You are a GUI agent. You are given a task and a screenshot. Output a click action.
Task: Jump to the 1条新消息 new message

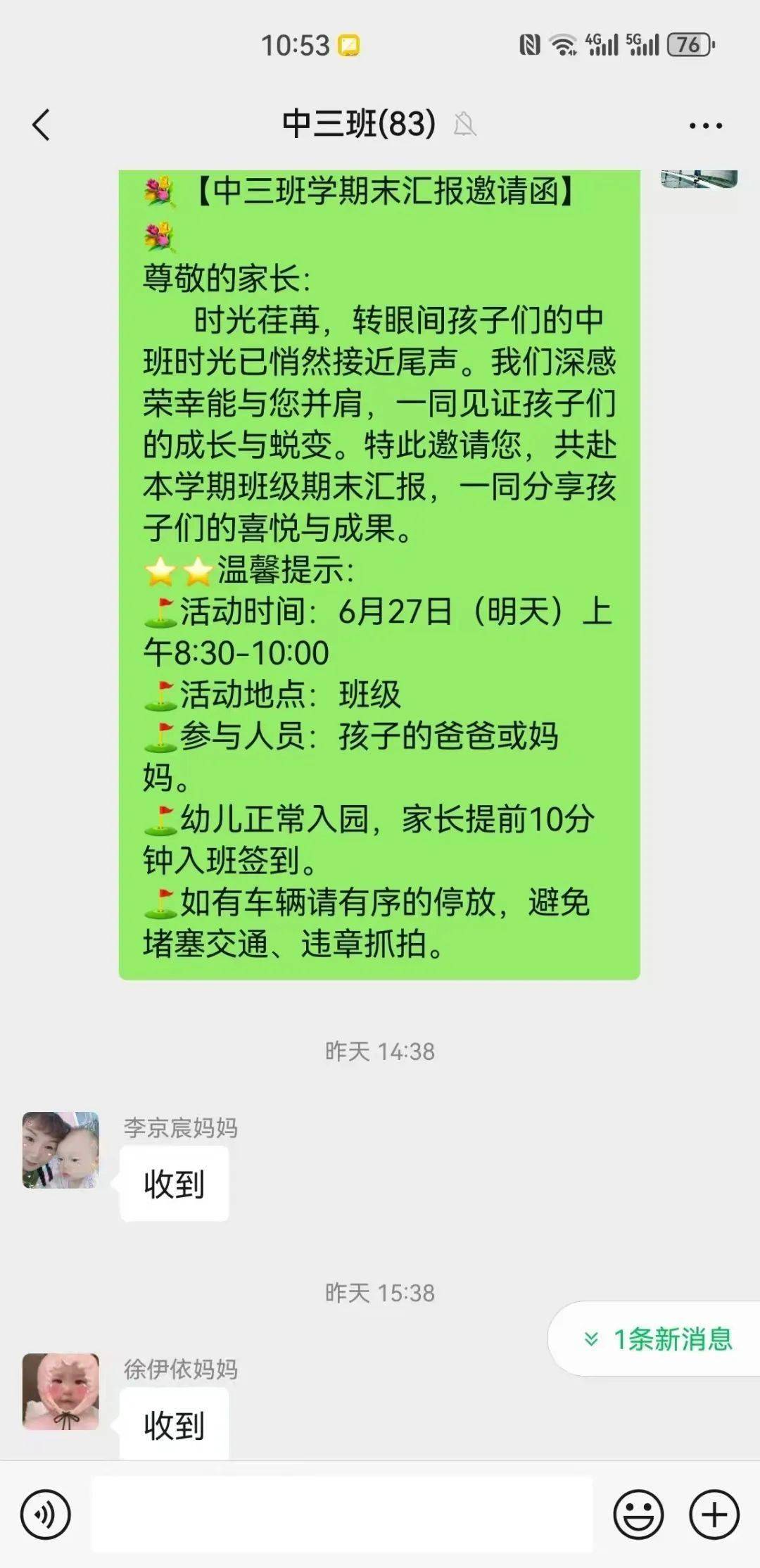click(659, 1339)
